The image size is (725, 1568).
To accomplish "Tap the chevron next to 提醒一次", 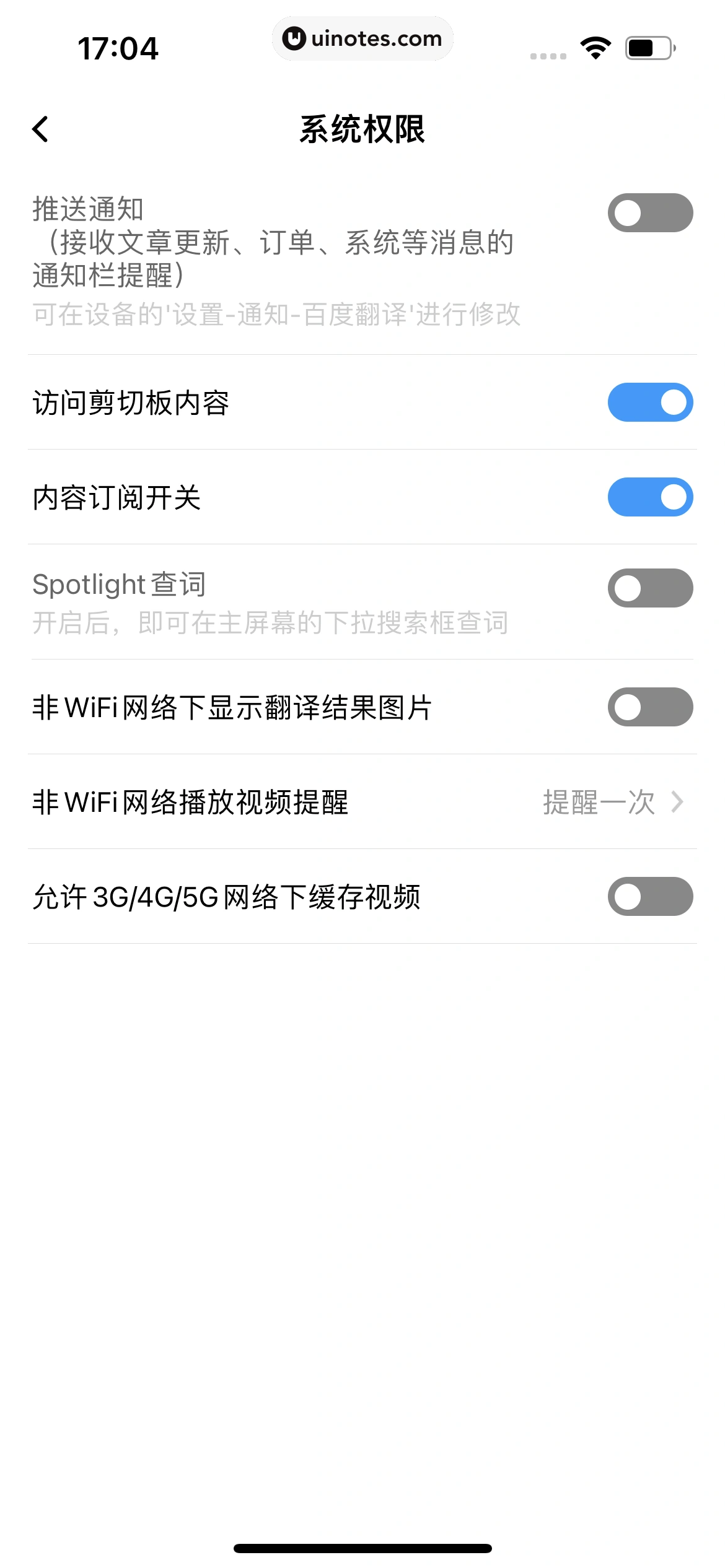I will coord(677,802).
